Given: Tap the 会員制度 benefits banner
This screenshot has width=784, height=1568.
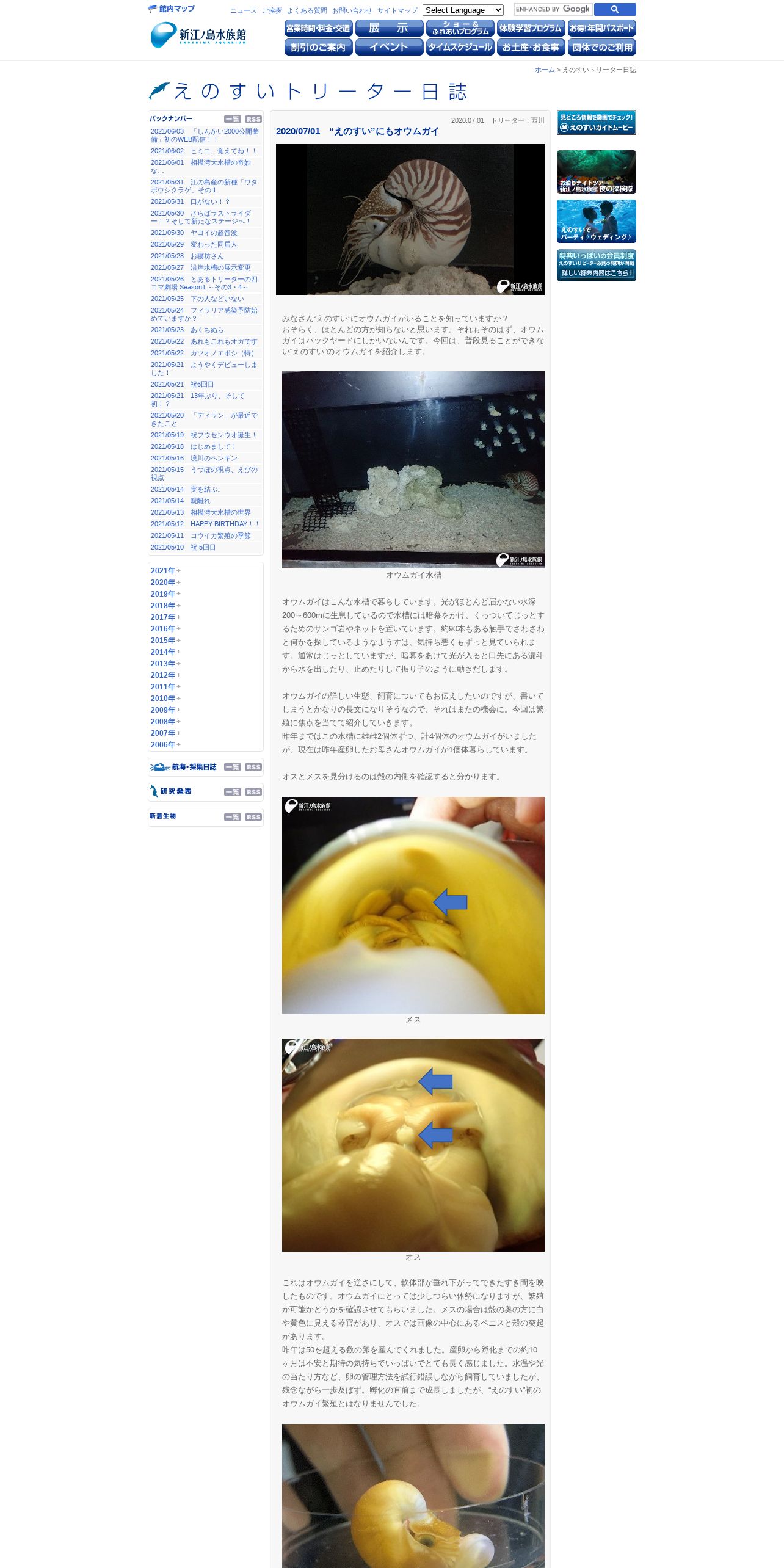Looking at the screenshot, I should click(596, 265).
